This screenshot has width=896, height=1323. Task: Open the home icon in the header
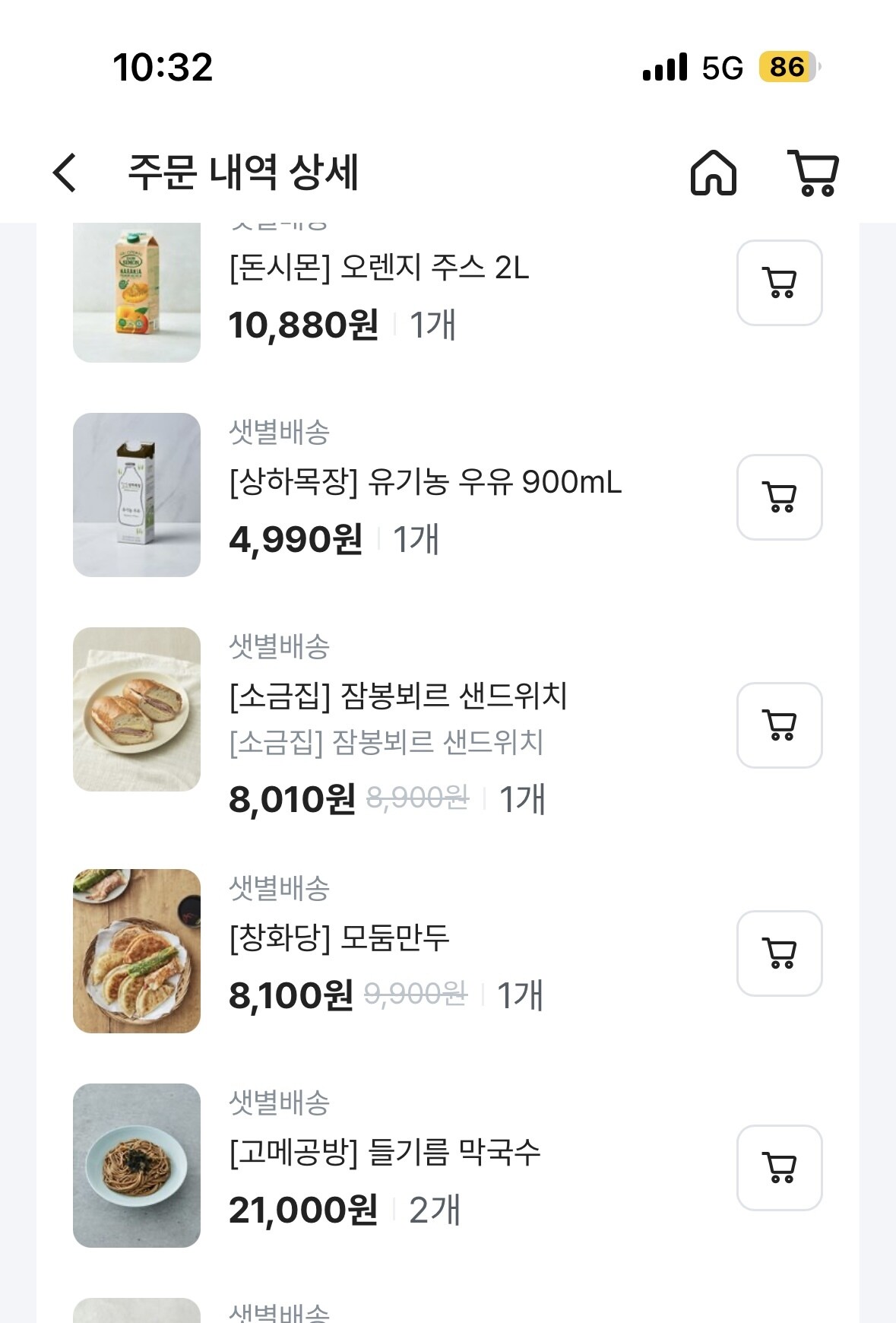click(x=713, y=173)
